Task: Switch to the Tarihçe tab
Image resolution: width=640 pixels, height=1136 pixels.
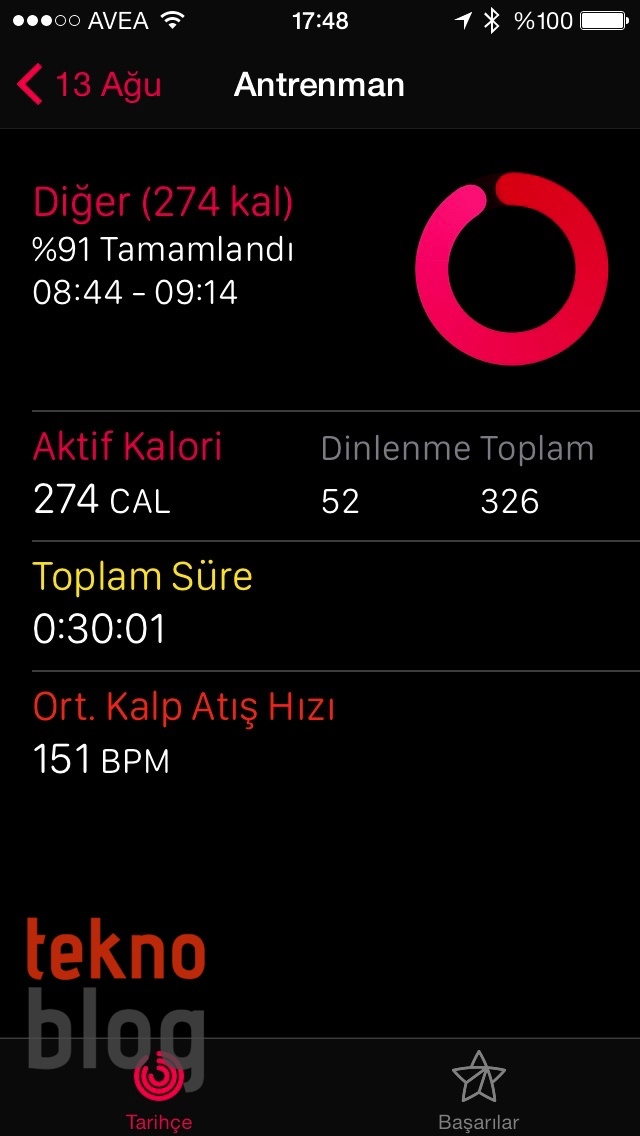Action: pyautogui.click(x=159, y=1088)
